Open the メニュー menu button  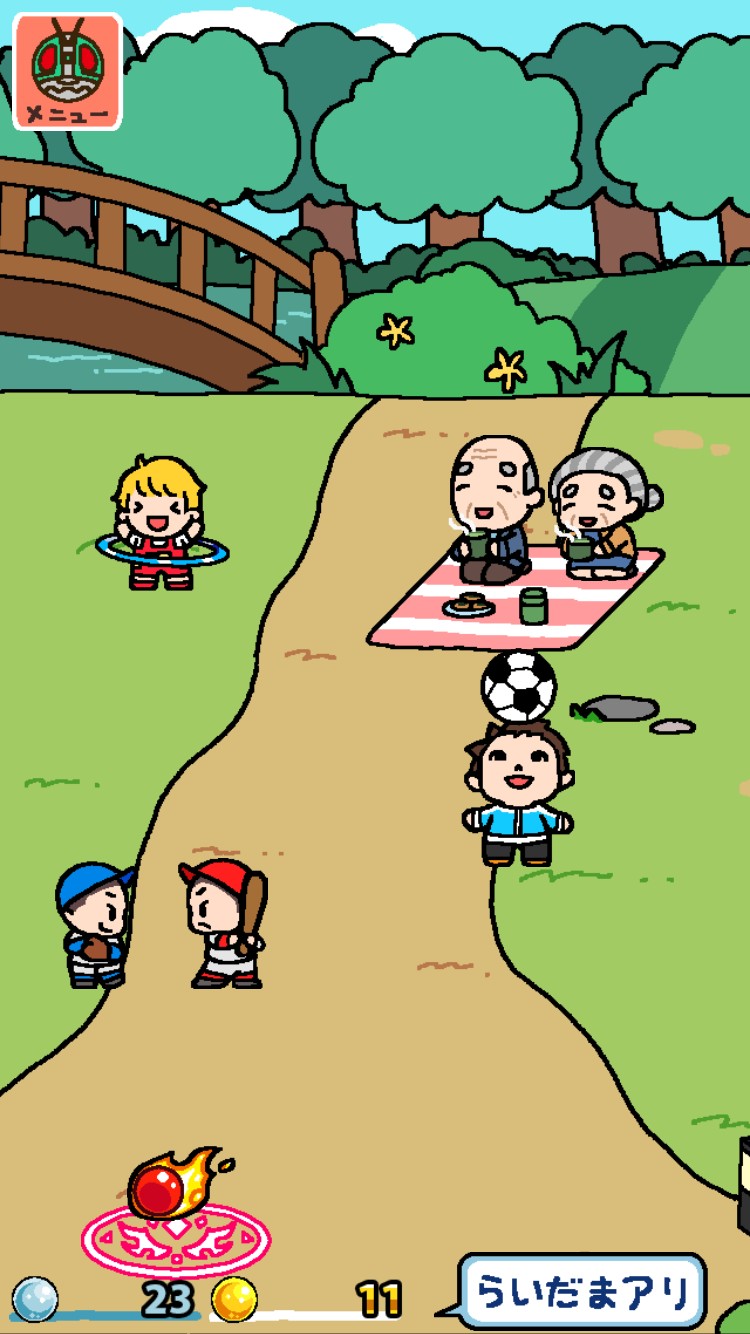tap(67, 71)
